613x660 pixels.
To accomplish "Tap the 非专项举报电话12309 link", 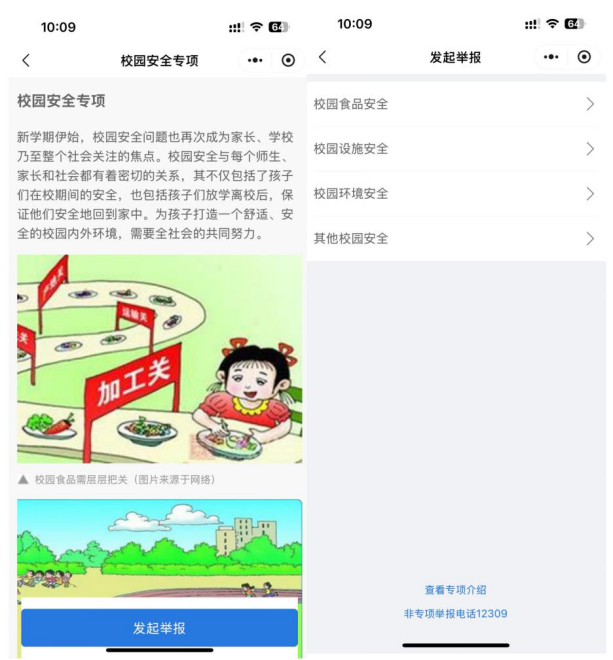I will pos(455,613).
